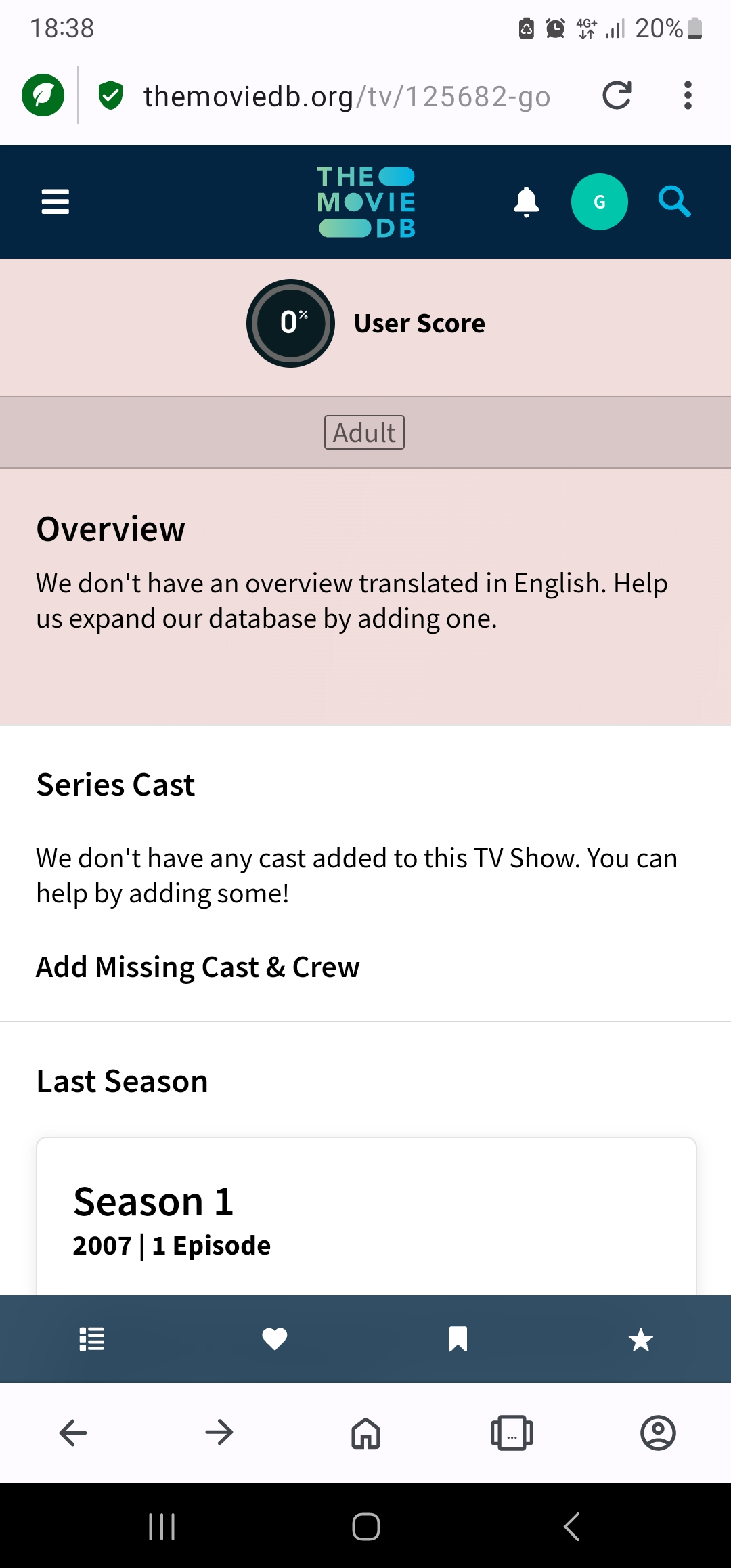Open the browser home page
The height and width of the screenshot is (1568, 731).
[x=365, y=1433]
